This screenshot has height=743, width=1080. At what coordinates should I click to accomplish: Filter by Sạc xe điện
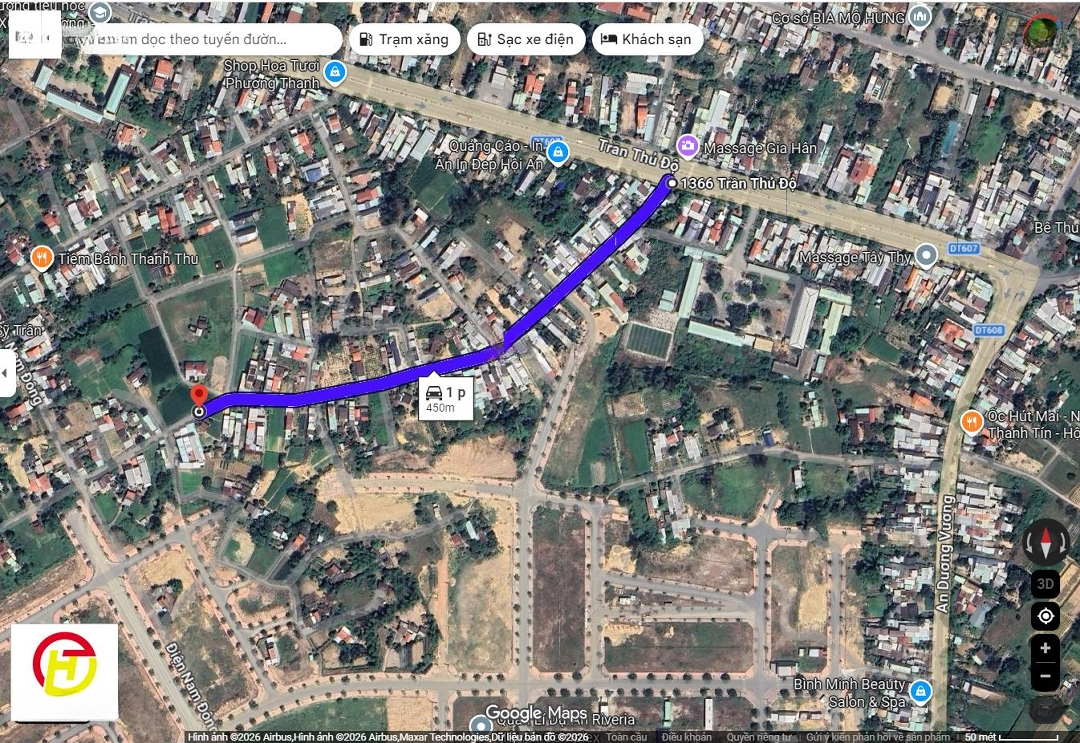(525, 39)
